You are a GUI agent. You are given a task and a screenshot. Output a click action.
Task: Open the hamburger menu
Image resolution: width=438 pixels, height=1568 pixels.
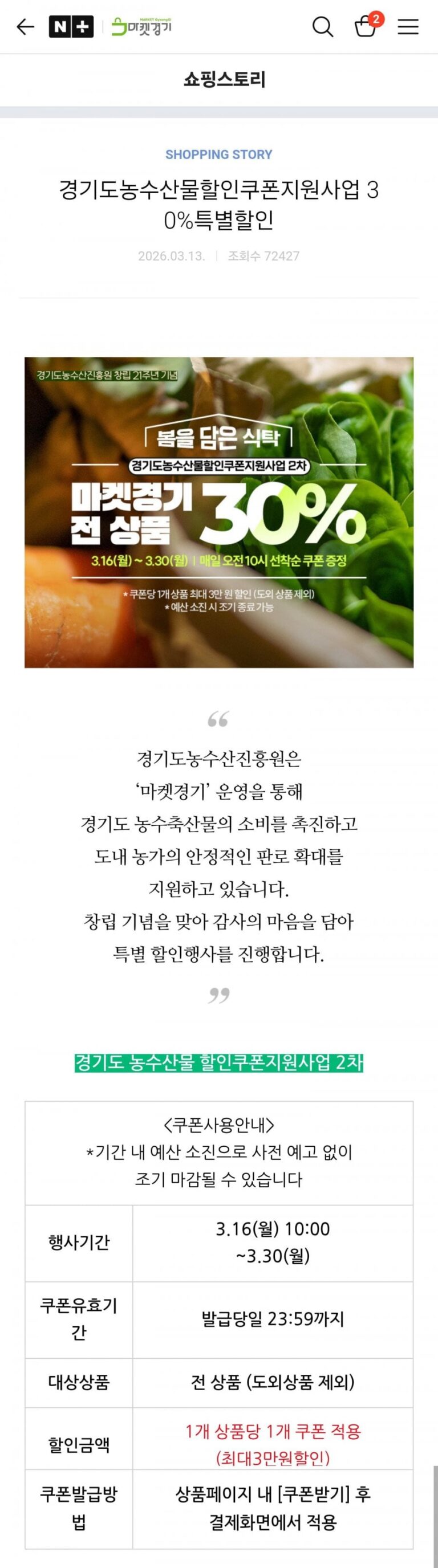(x=408, y=27)
